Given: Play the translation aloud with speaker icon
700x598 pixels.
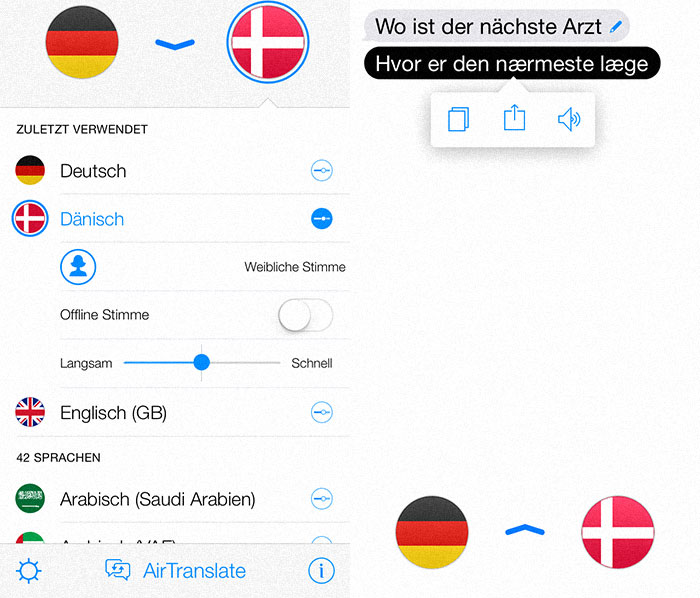Looking at the screenshot, I should tap(568, 120).
